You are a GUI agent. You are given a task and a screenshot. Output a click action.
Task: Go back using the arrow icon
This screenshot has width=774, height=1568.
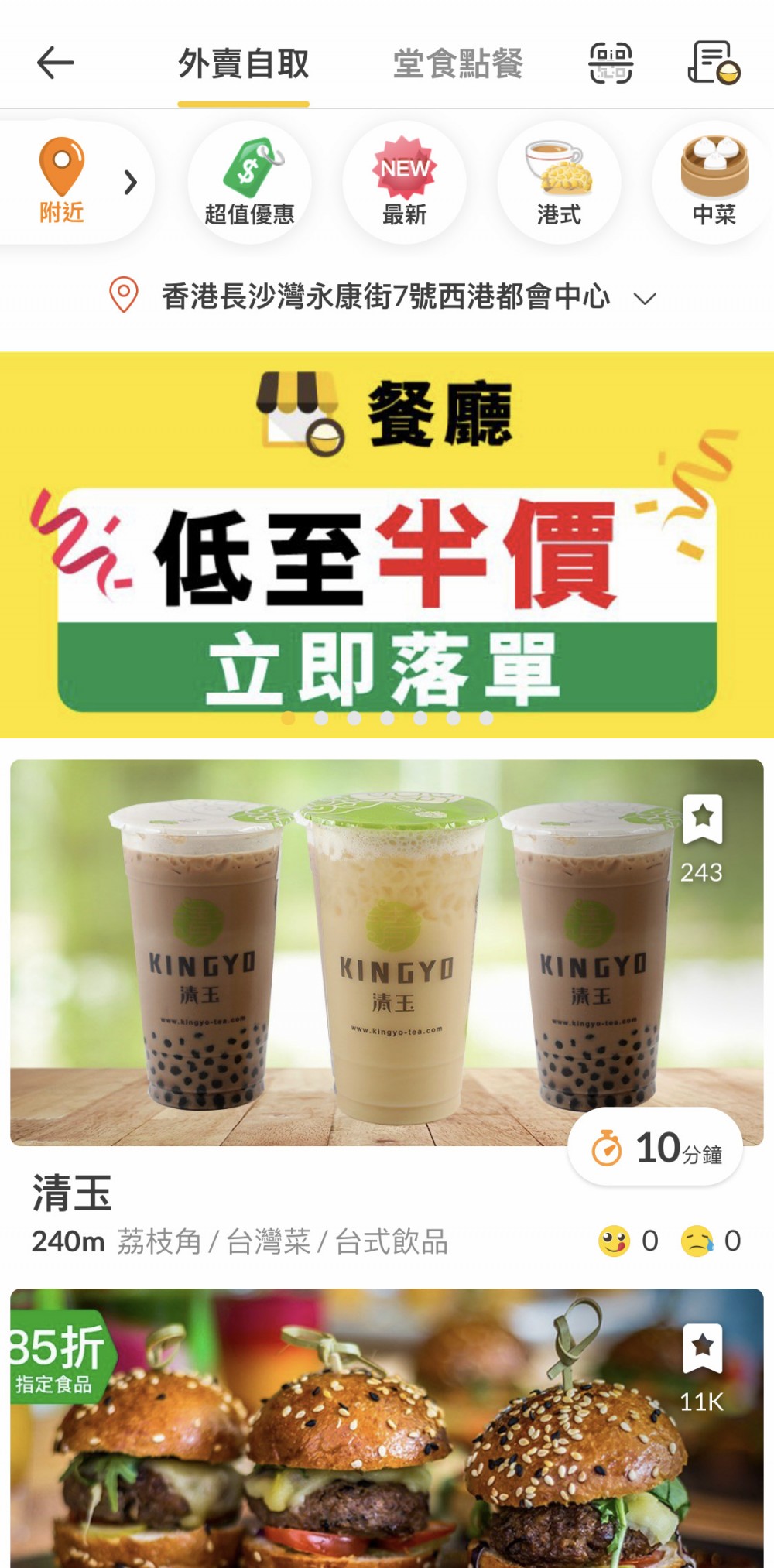tap(55, 63)
